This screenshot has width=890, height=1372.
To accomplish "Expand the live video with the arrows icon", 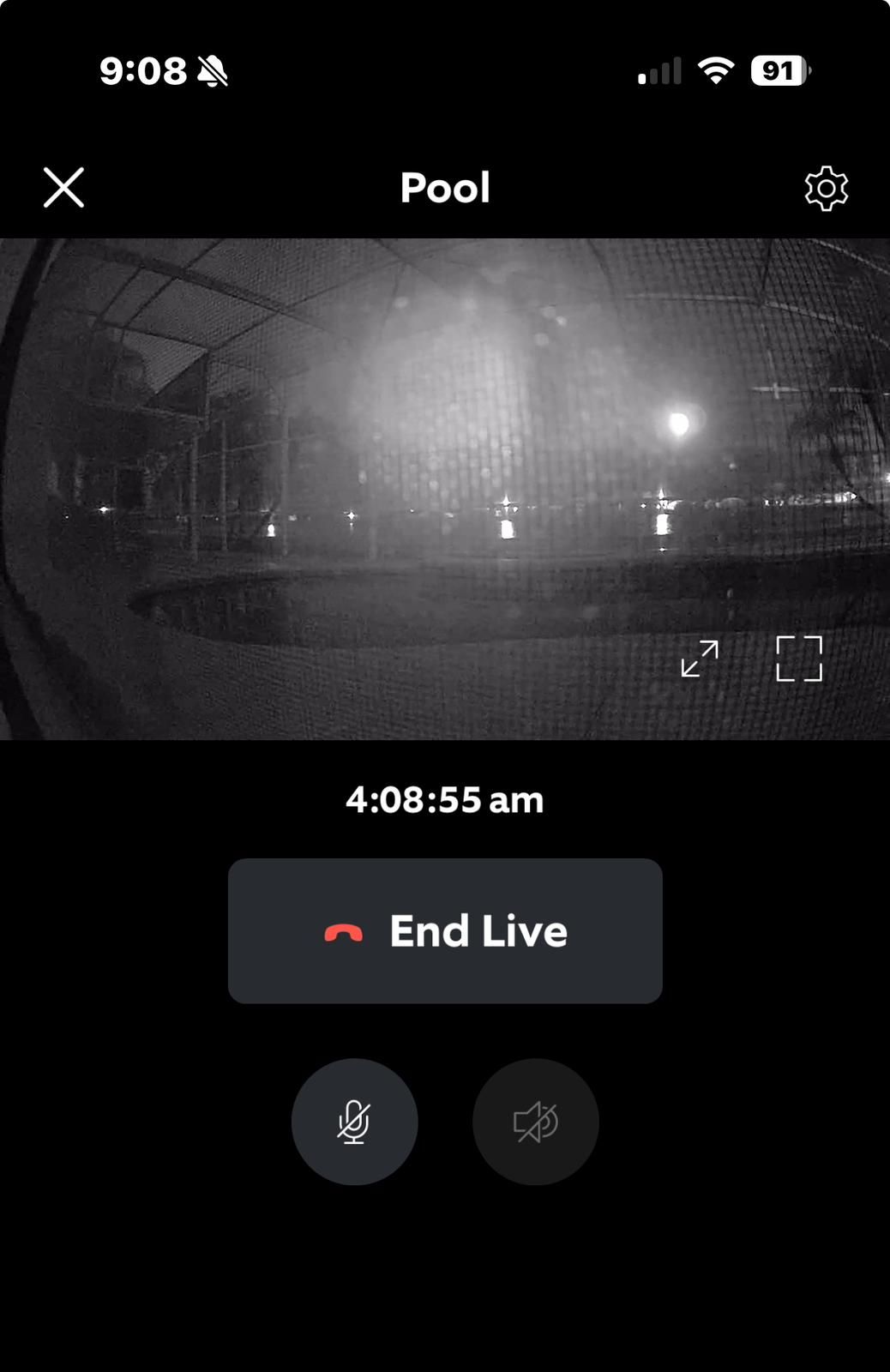I will coord(700,659).
